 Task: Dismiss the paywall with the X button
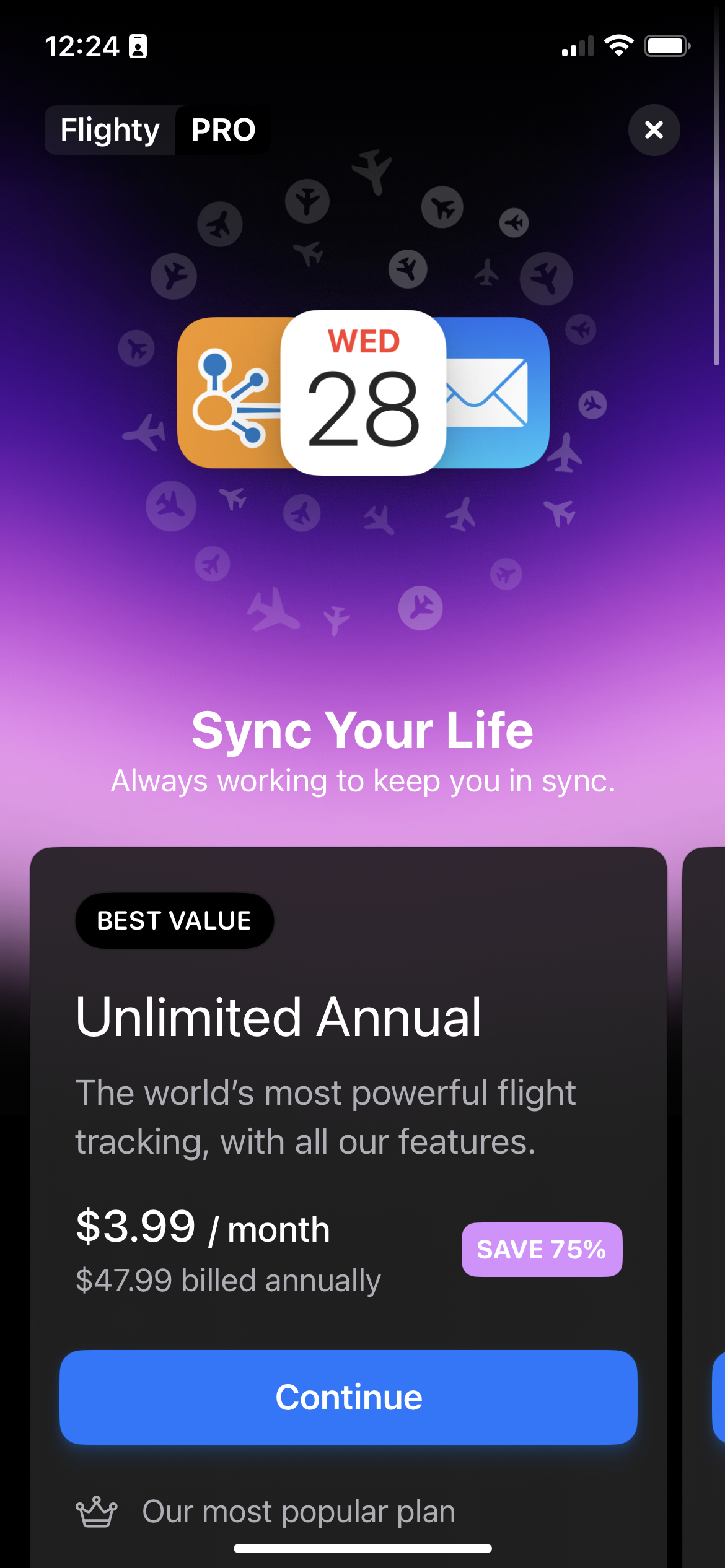[654, 130]
